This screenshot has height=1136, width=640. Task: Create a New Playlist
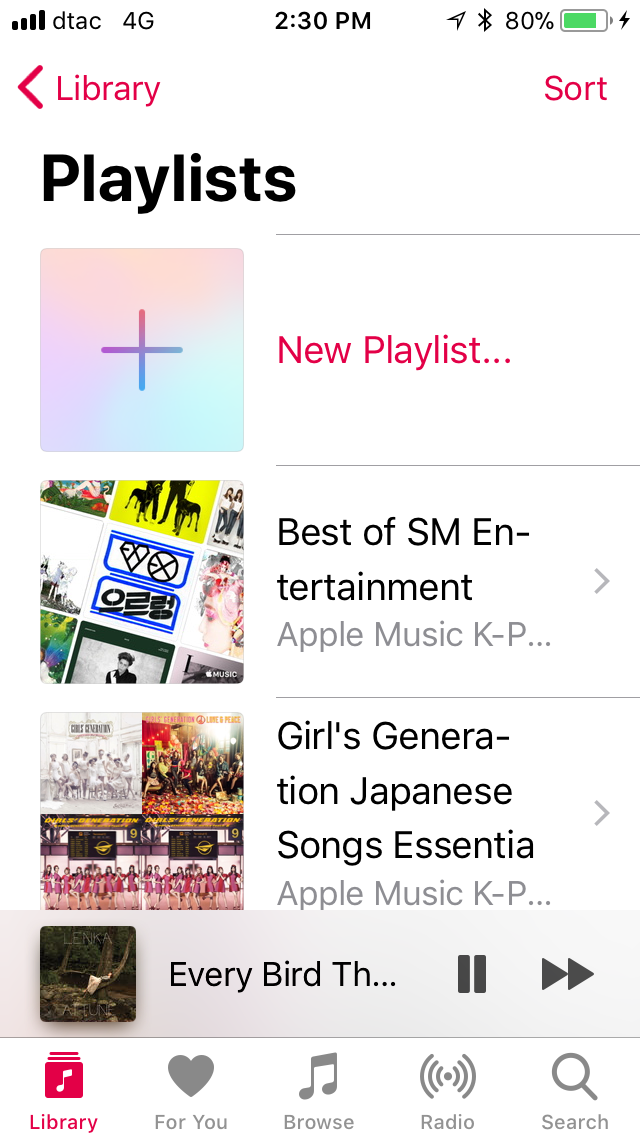pyautogui.click(x=340, y=350)
